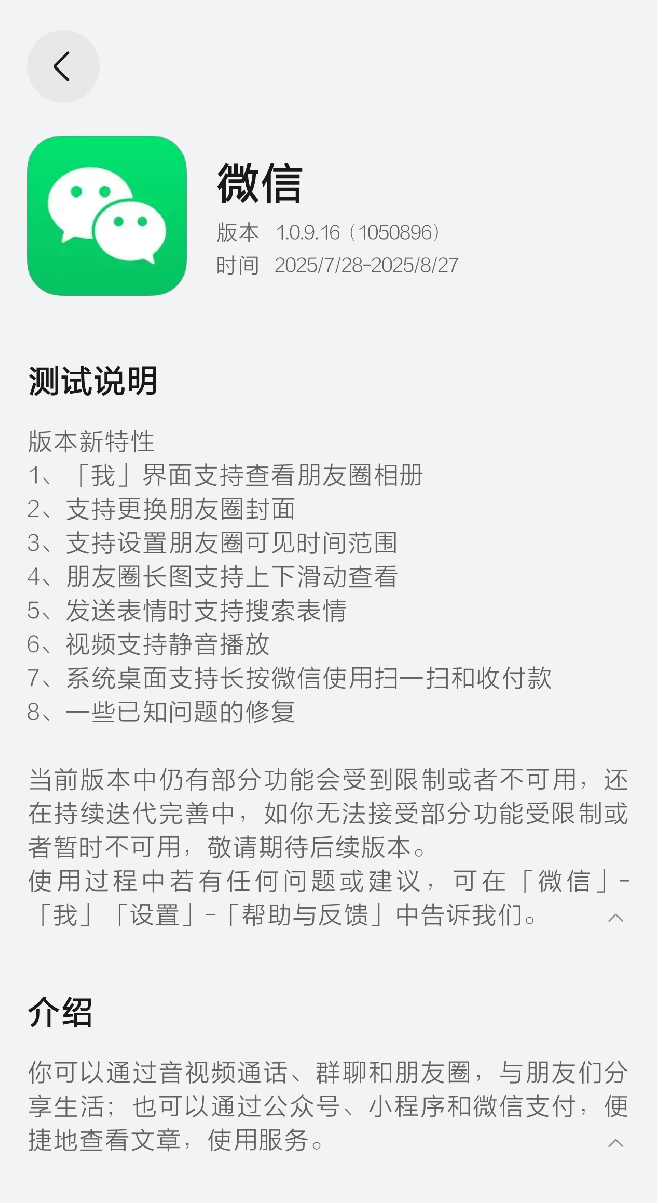The height and width of the screenshot is (1203, 657).
Task: Collapse the 测试说明 section with its chevron
Action: pos(616,917)
